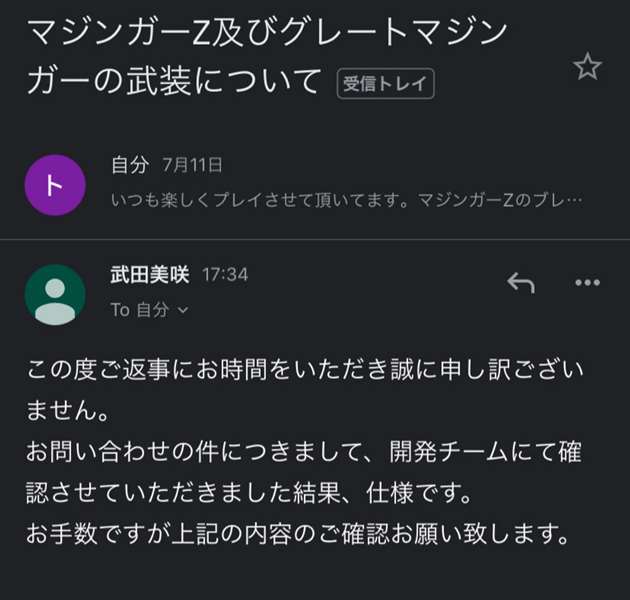Open 武田美咲's profile avatar
Viewport: 630px width, 600px height.
pos(54,294)
